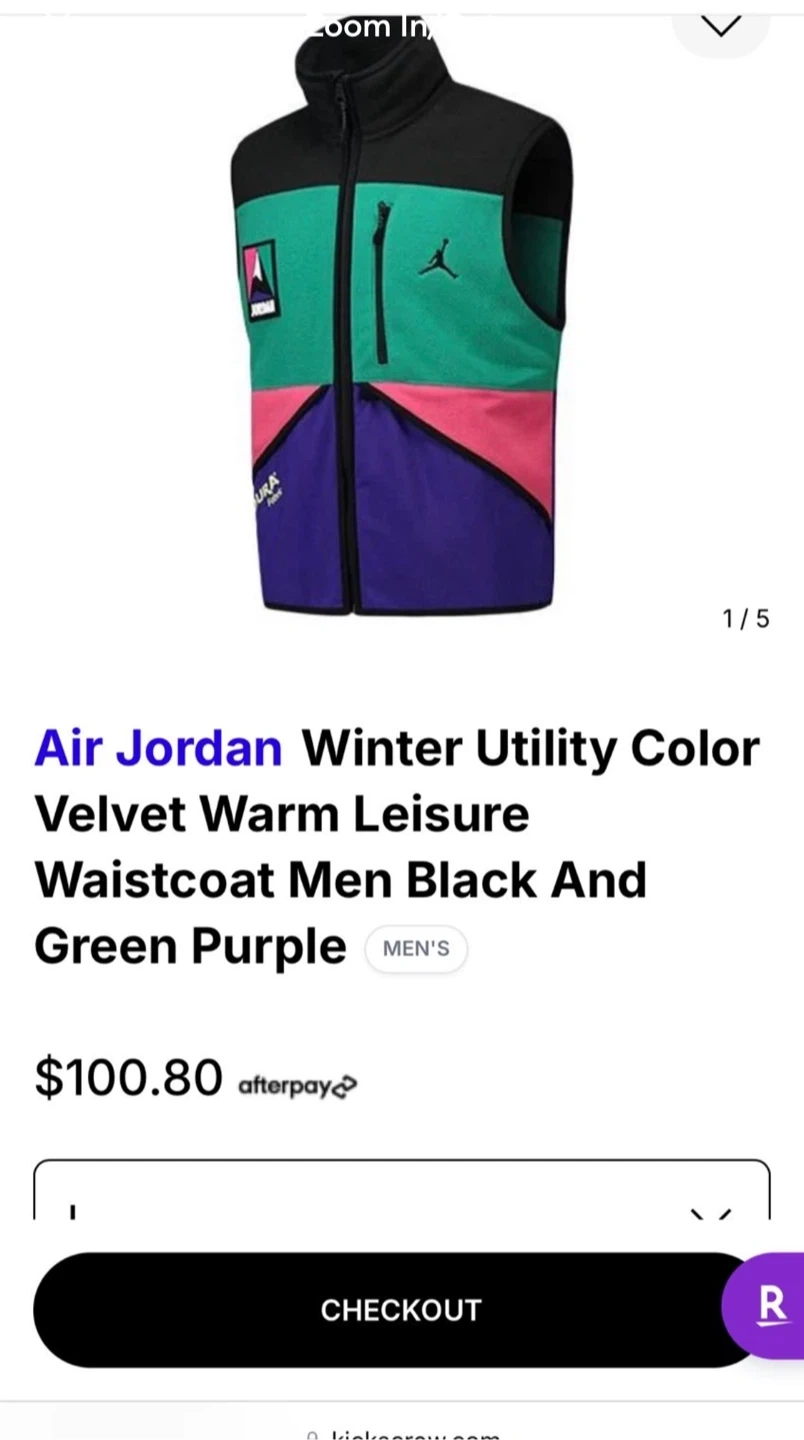Select the MEN'S category chip

tap(416, 949)
